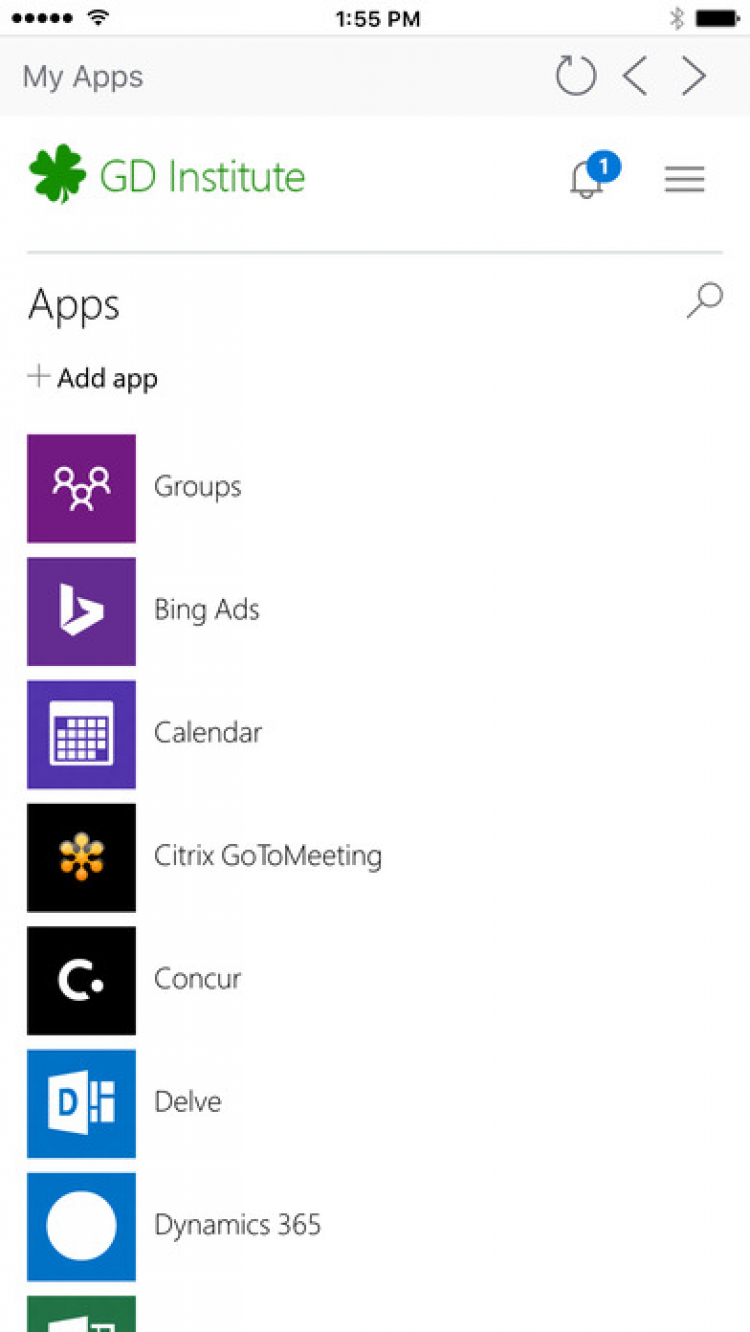Go forward to the next page
This screenshot has height=1332, width=750.
[x=694, y=76]
